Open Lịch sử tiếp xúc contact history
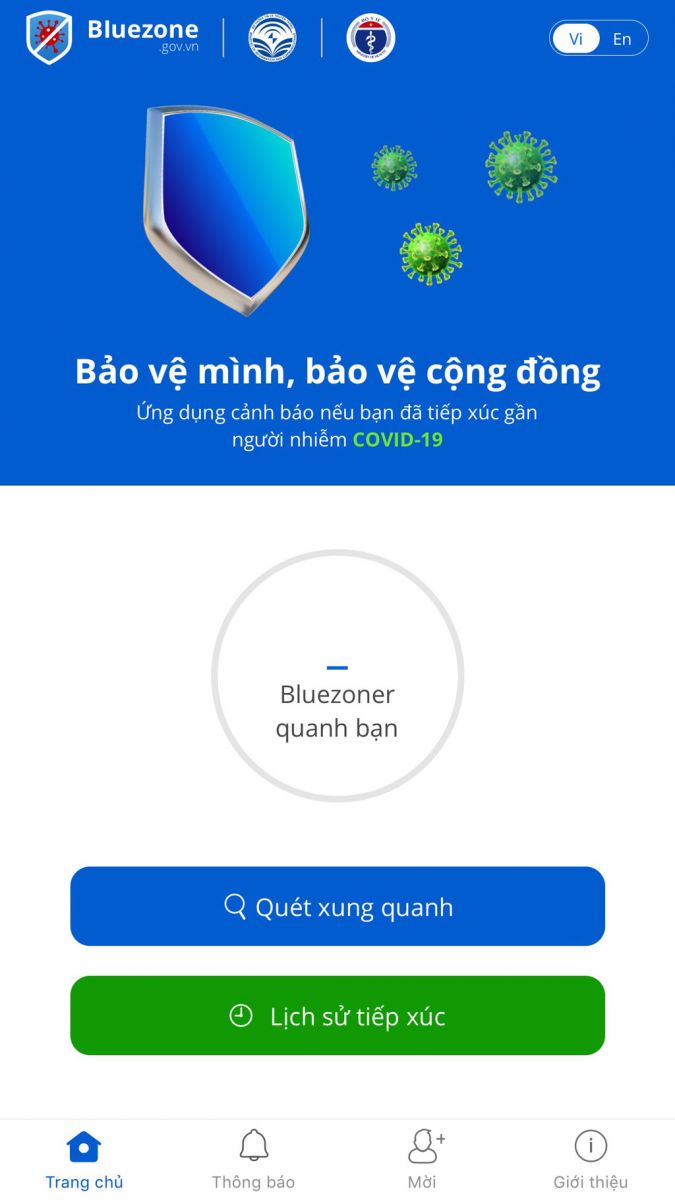675x1200 pixels. click(x=337, y=1016)
